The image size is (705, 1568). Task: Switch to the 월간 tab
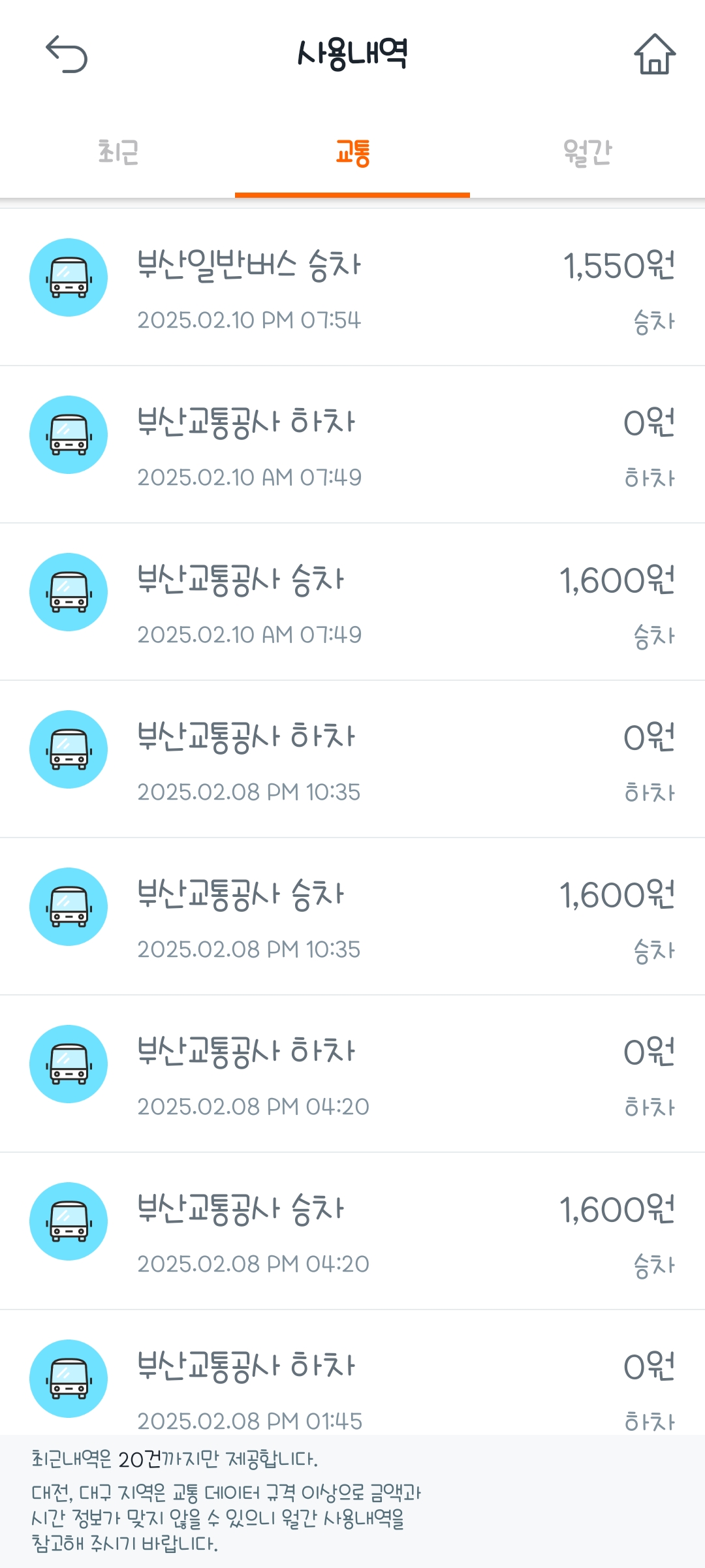(x=587, y=152)
